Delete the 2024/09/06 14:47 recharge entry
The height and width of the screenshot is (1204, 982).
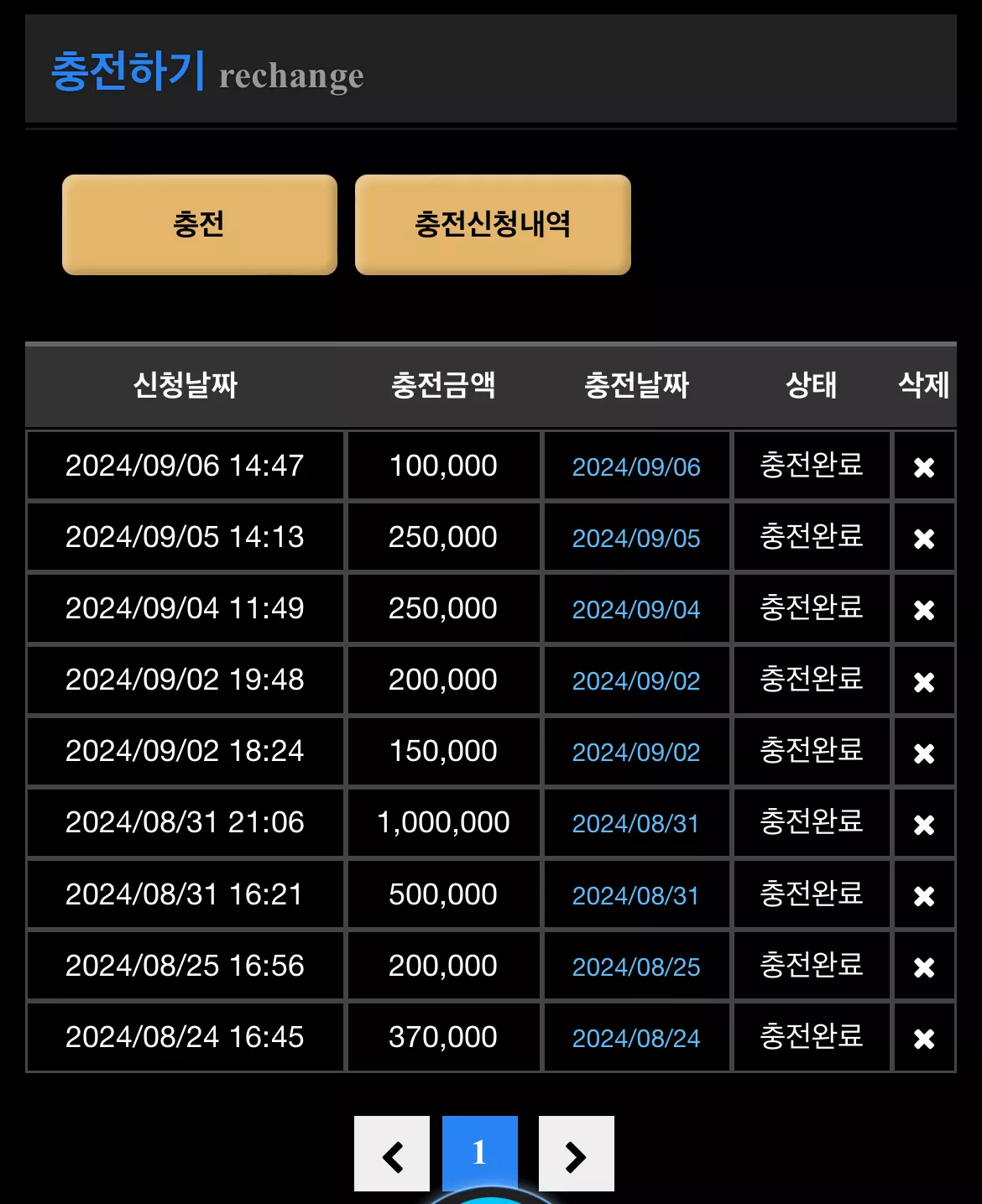coord(924,467)
